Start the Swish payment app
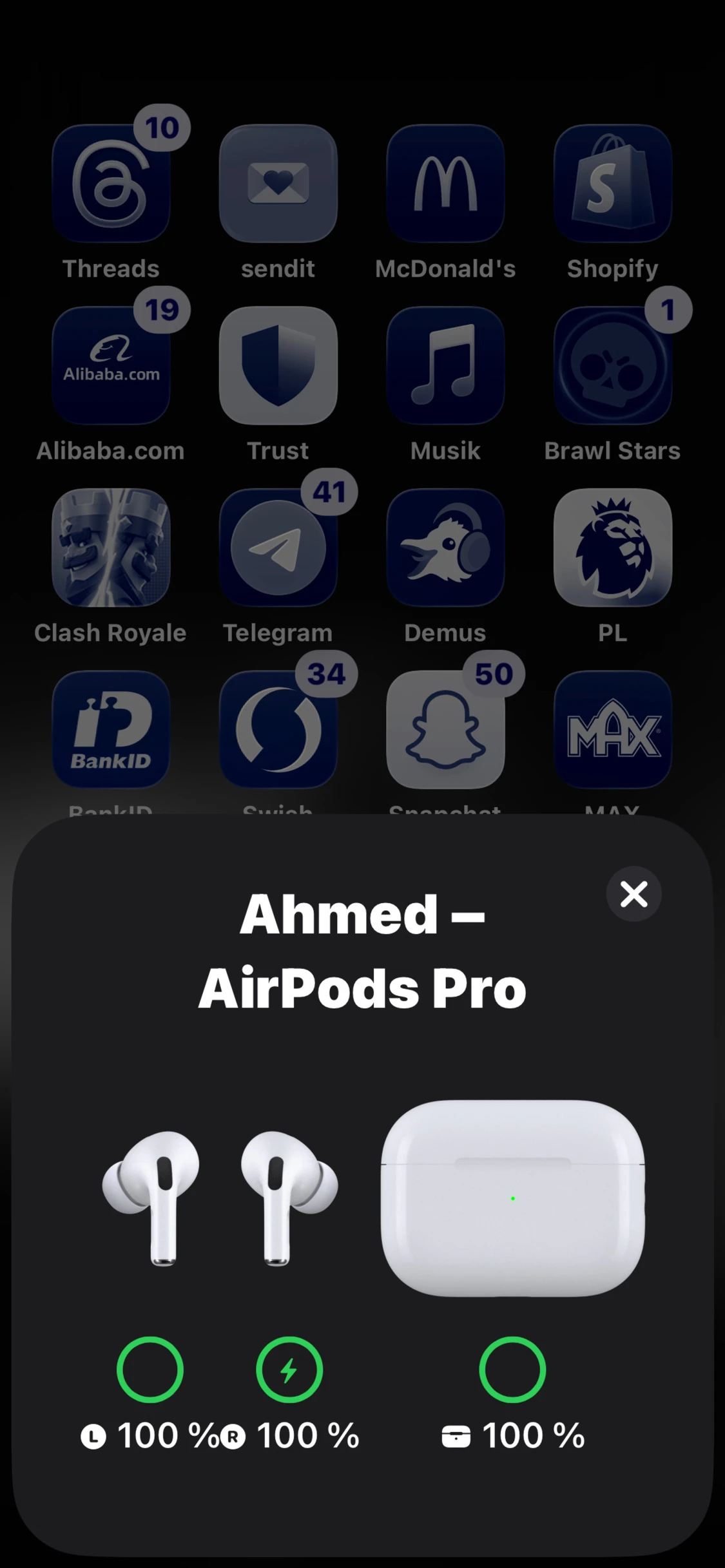Screen dimensions: 725x1568 tap(278, 730)
